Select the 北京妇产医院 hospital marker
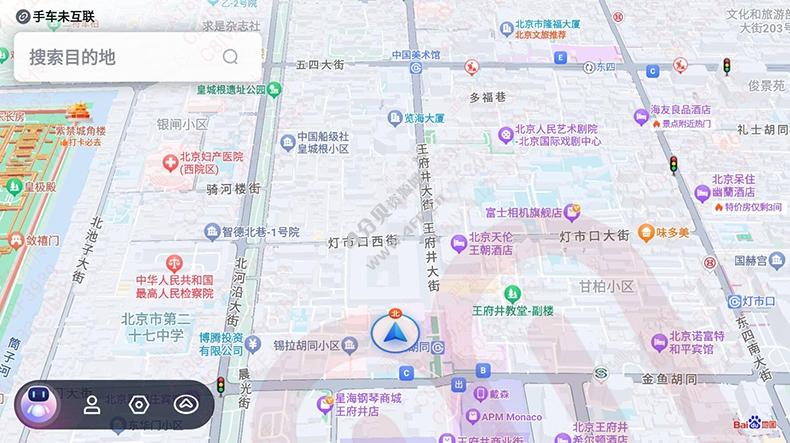Viewport: 790px width, 443px height. [x=170, y=159]
